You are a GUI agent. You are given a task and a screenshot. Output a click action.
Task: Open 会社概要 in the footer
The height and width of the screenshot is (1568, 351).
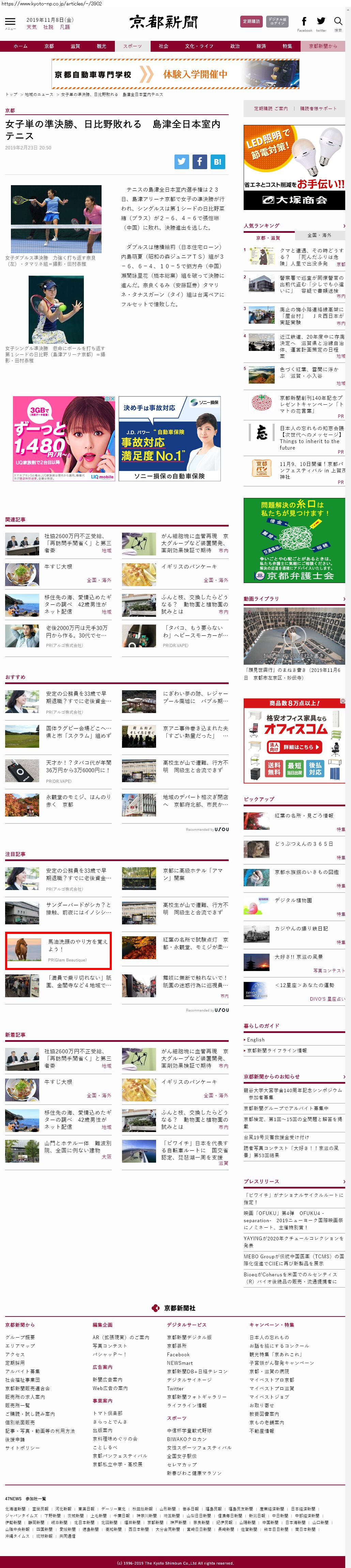pos(20,1338)
